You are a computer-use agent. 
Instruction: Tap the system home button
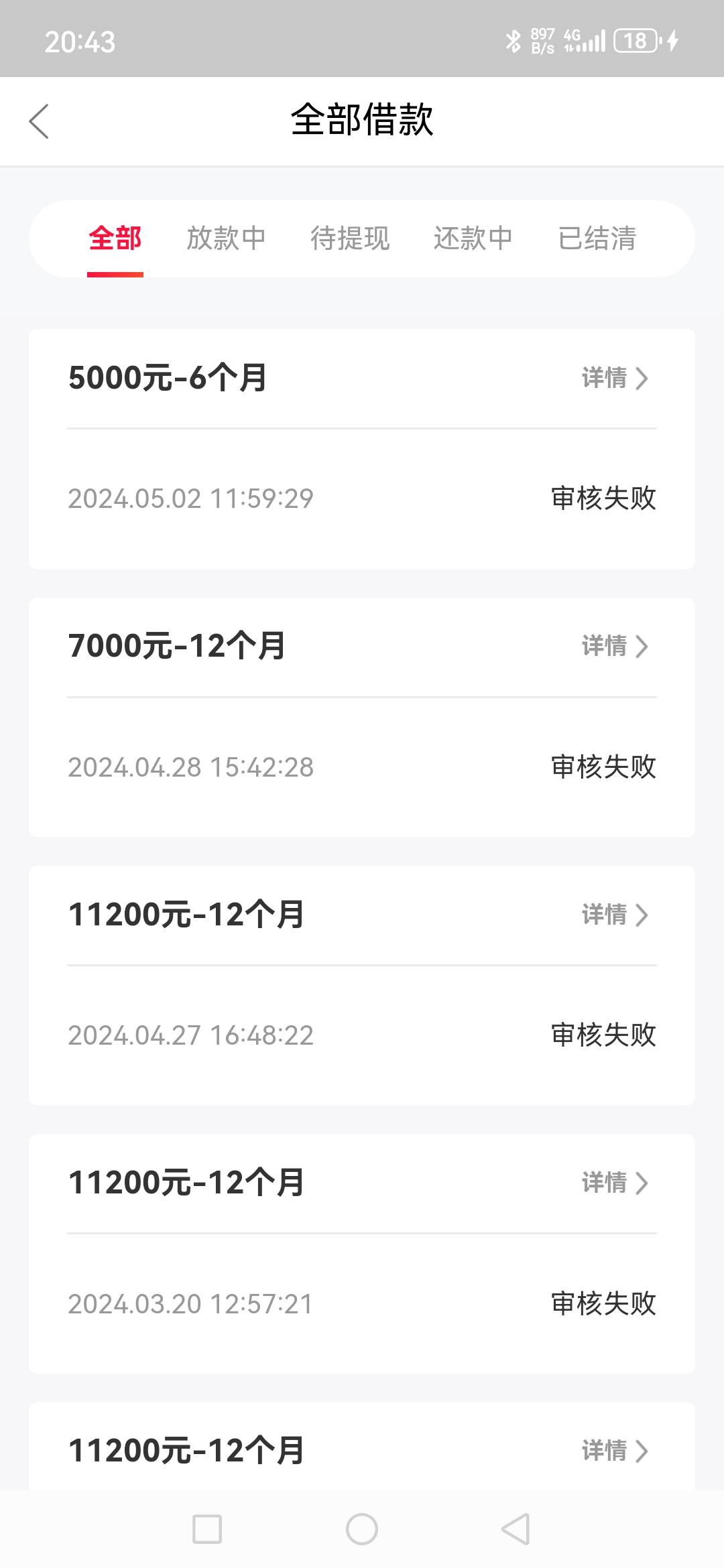tap(362, 1529)
